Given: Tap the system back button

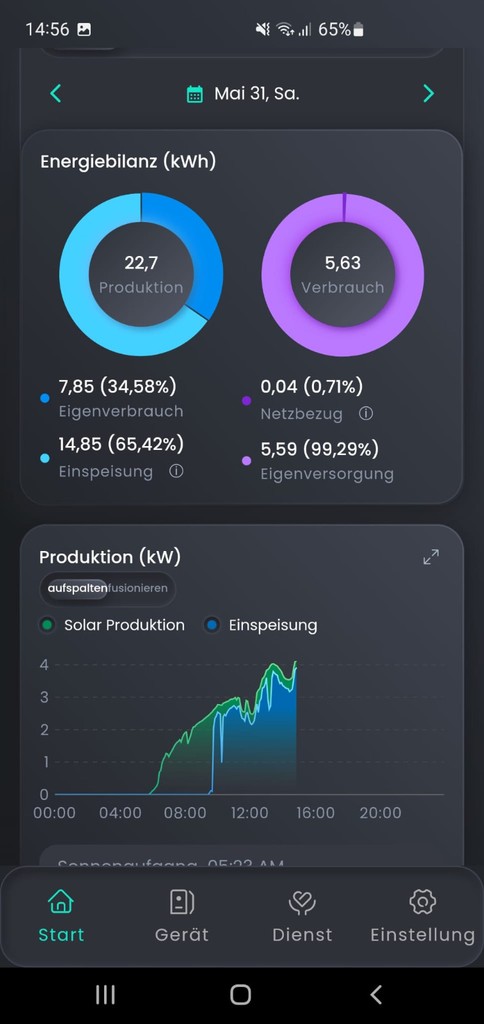Looking at the screenshot, I should coord(376,995).
